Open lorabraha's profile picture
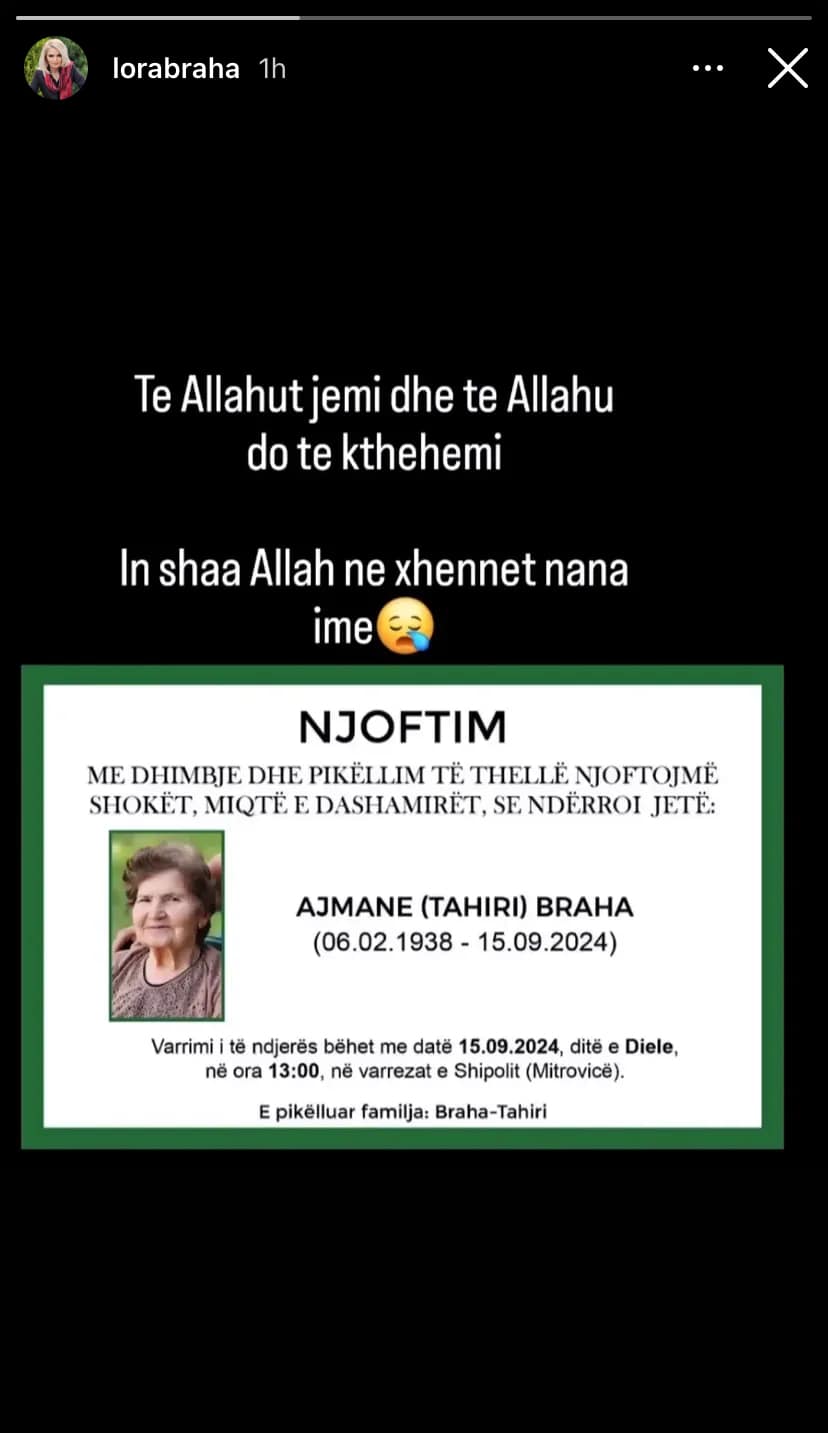Screen dimensions: 828x1433 point(56,68)
